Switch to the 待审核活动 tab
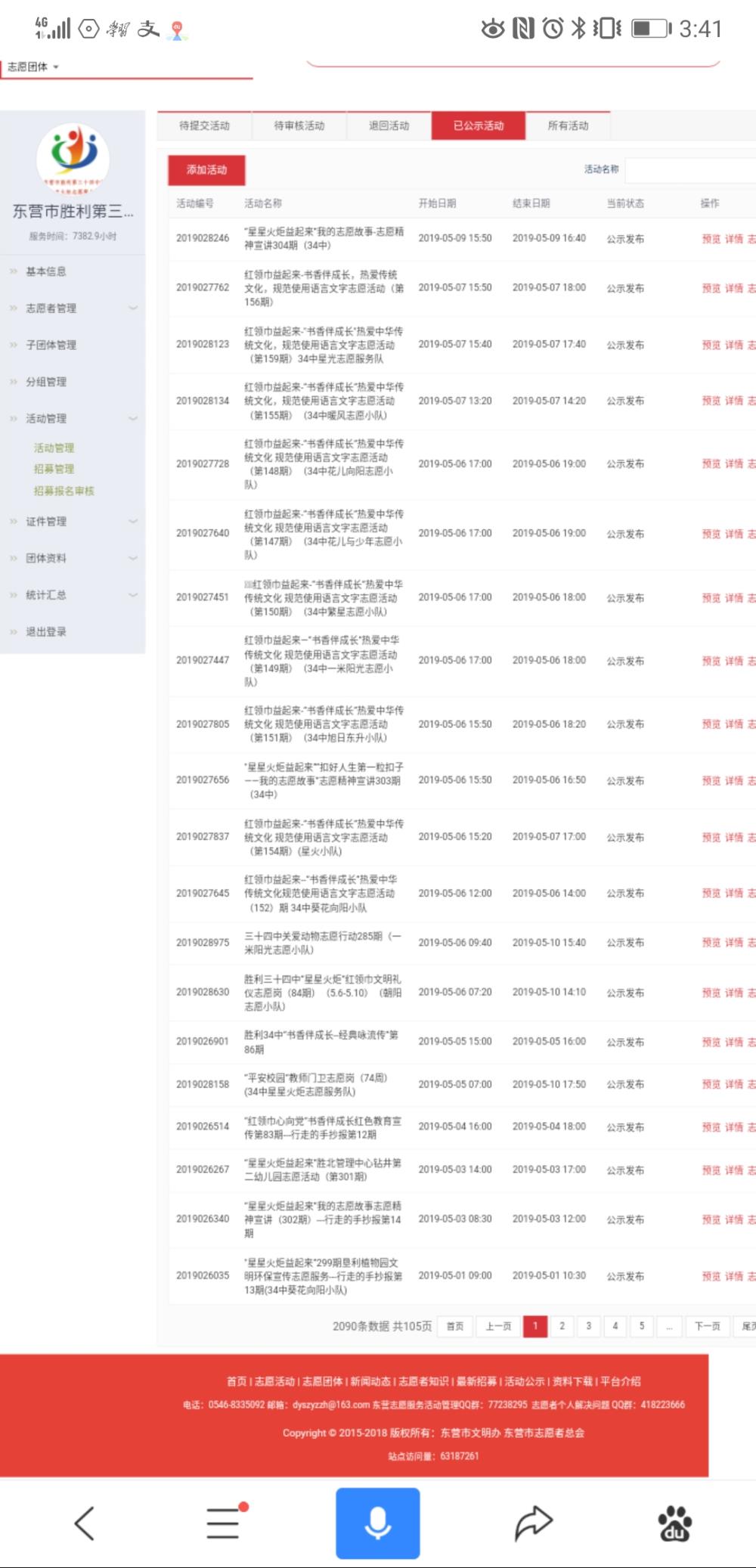 click(x=299, y=126)
